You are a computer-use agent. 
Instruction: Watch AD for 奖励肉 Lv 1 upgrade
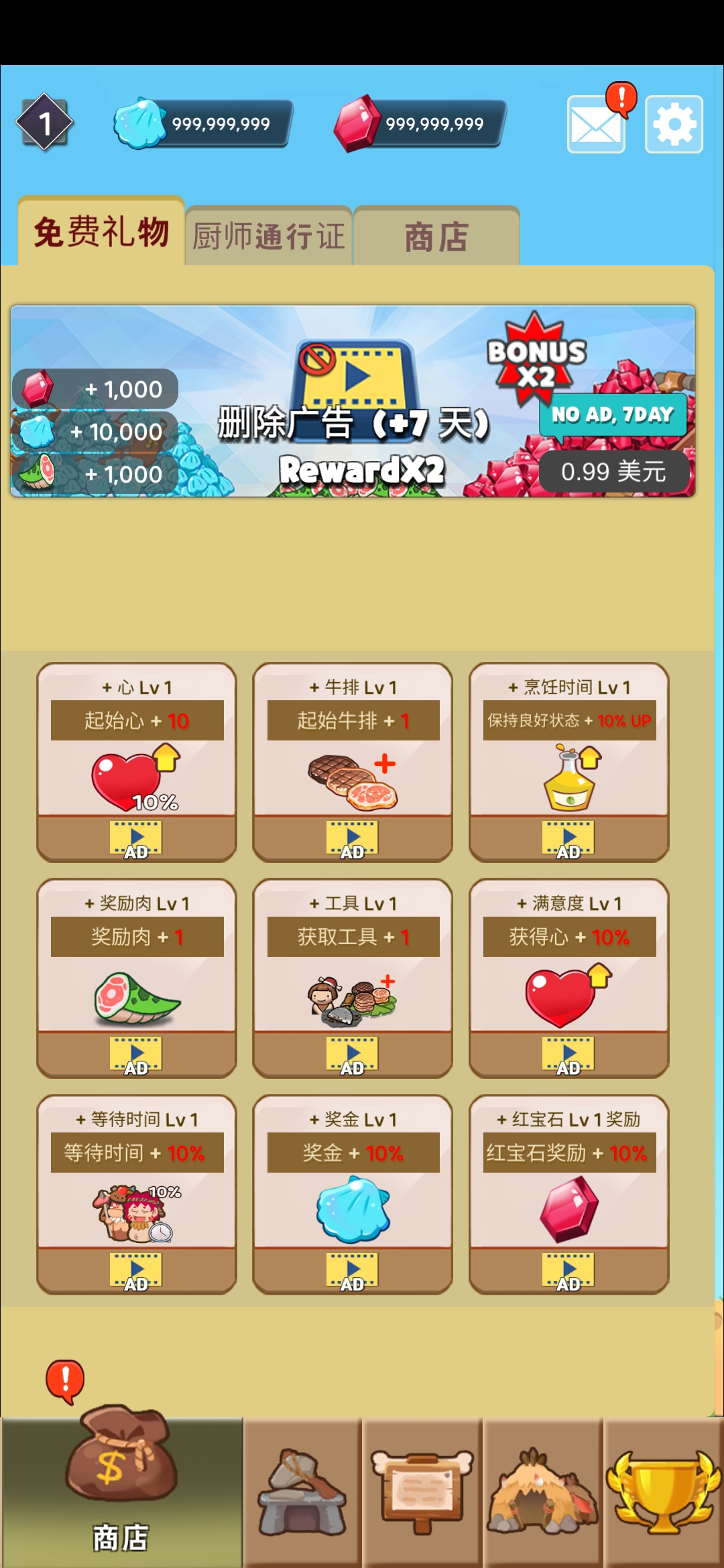137,1053
